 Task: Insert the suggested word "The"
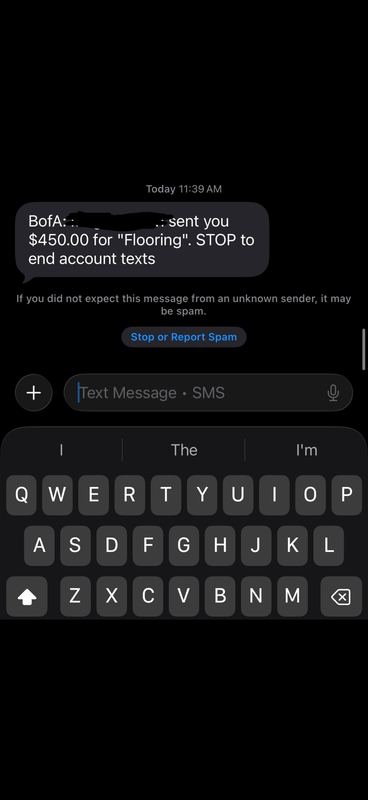(x=184, y=450)
